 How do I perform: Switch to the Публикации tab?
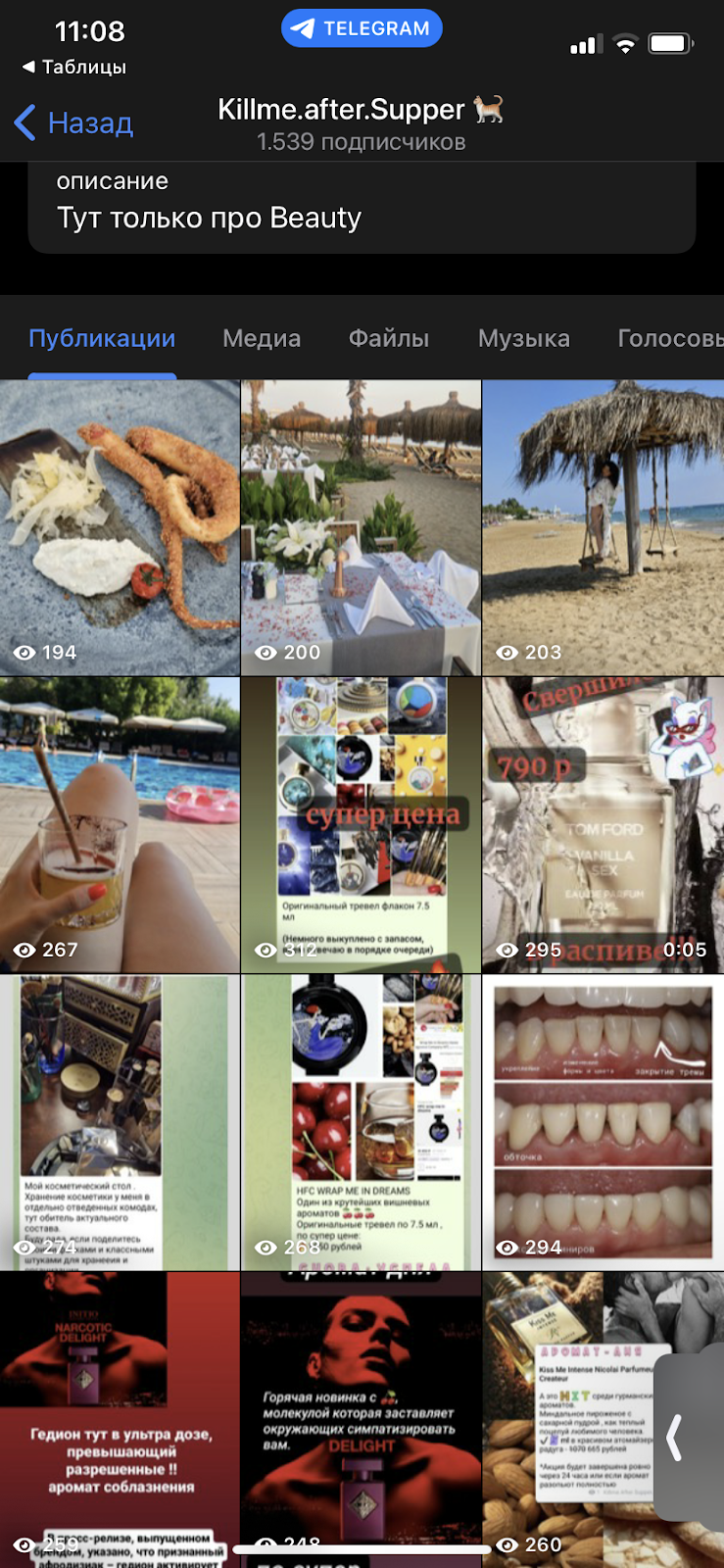(102, 339)
